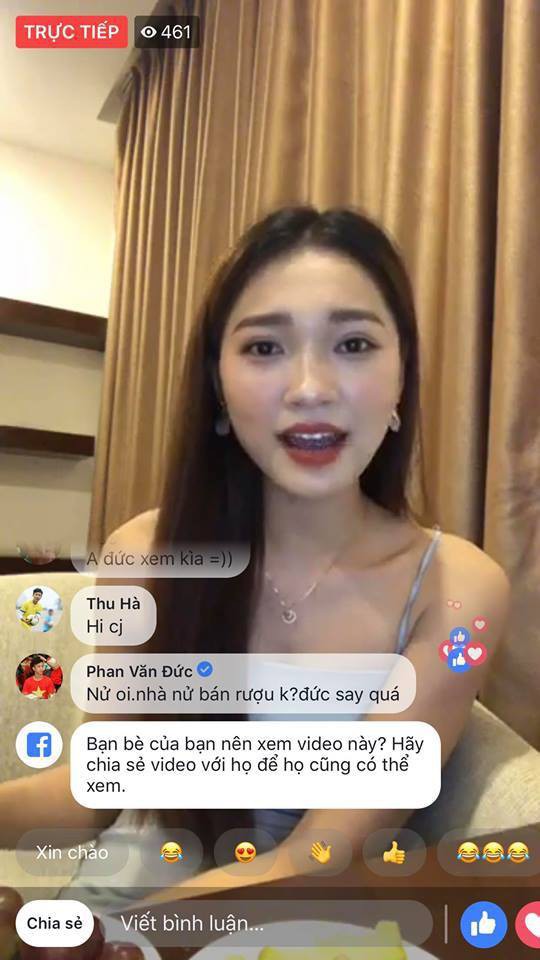Send the waving hand emoji quick reply

click(x=320, y=852)
